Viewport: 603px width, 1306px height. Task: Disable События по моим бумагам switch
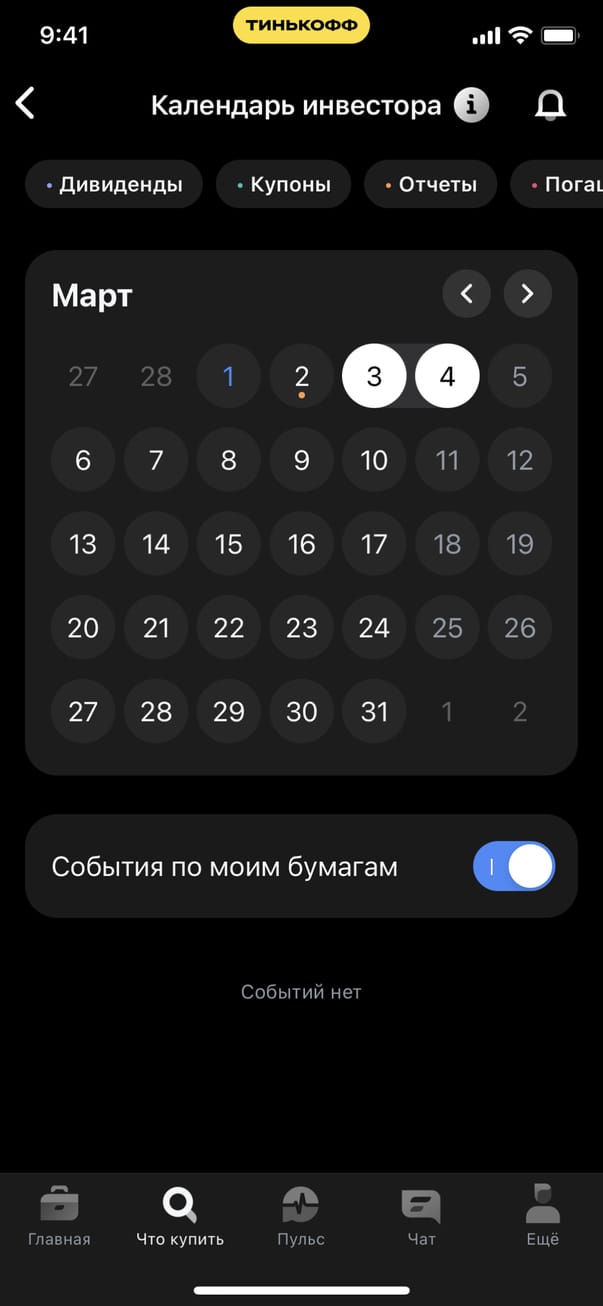pos(513,866)
